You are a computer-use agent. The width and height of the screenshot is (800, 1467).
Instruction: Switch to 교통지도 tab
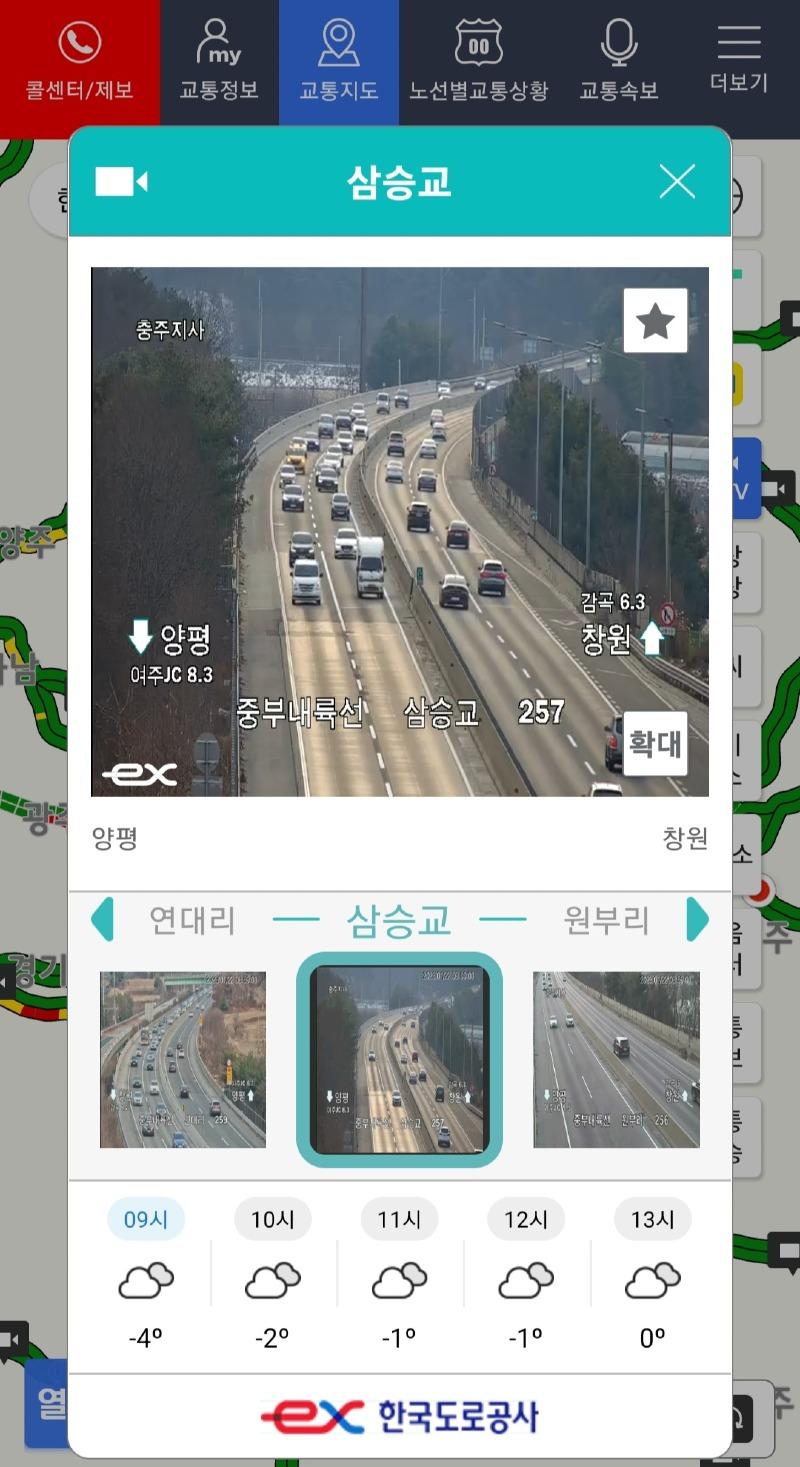(339, 63)
